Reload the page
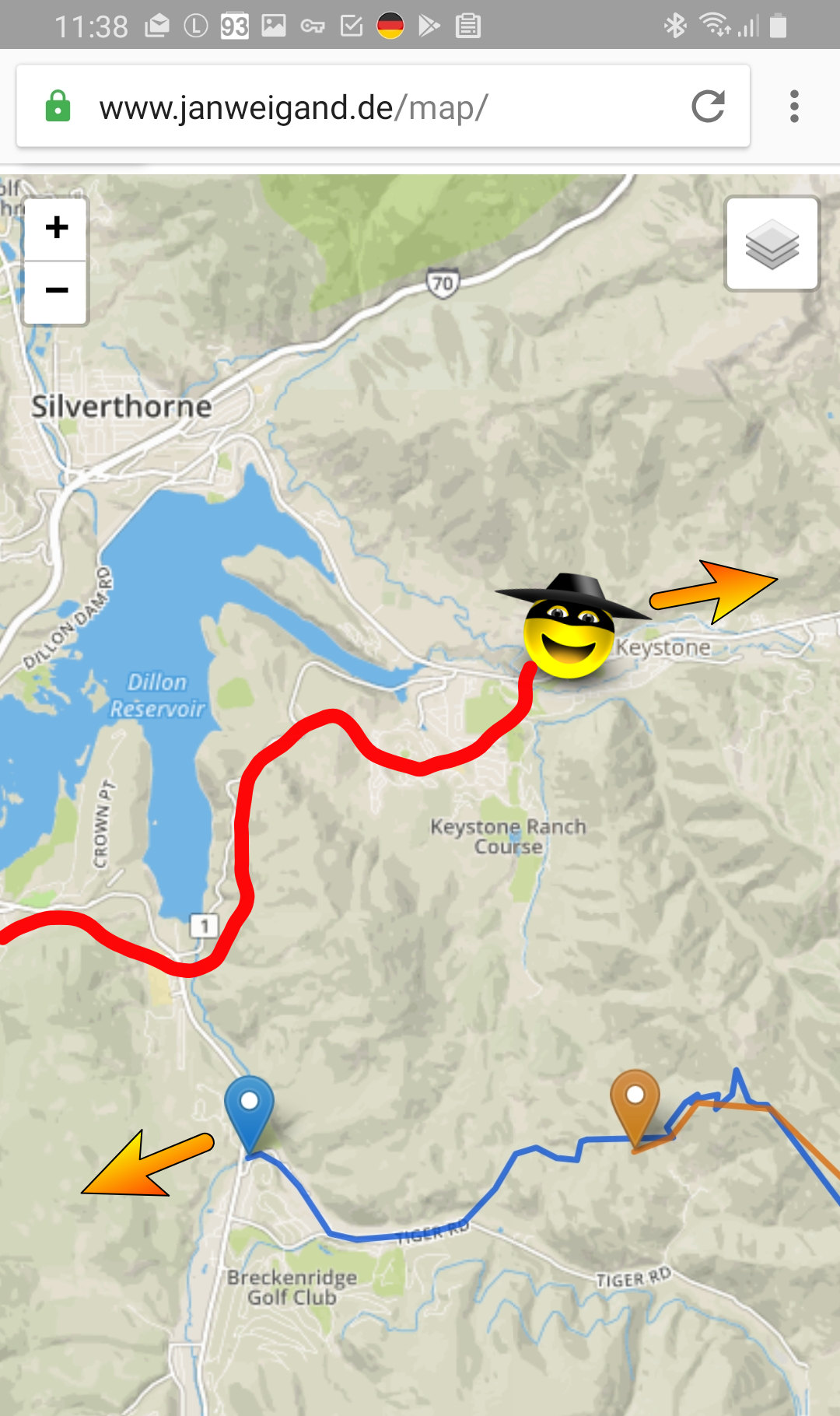The height and width of the screenshot is (1416, 840). tap(708, 107)
